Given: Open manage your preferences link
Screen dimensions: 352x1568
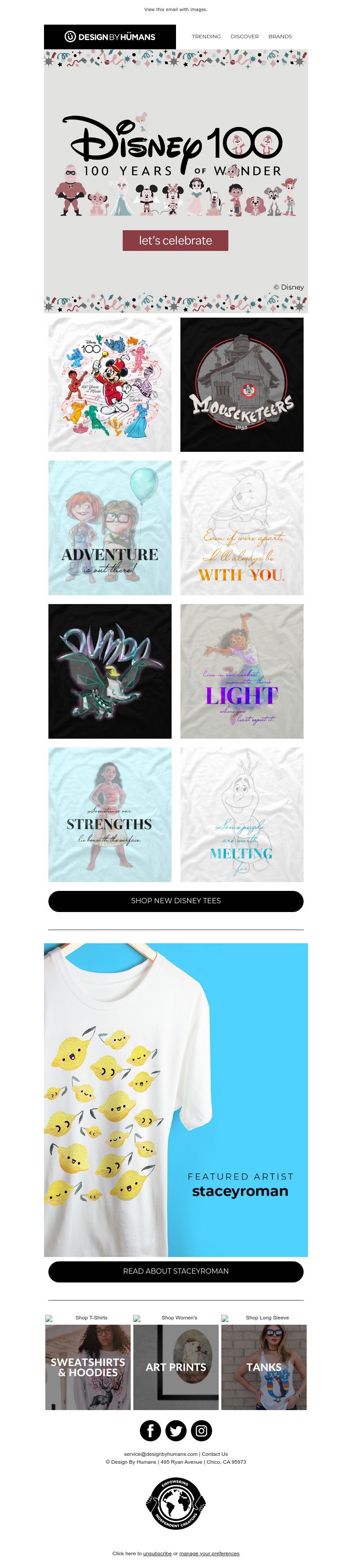Looking at the screenshot, I should 209,1553.
